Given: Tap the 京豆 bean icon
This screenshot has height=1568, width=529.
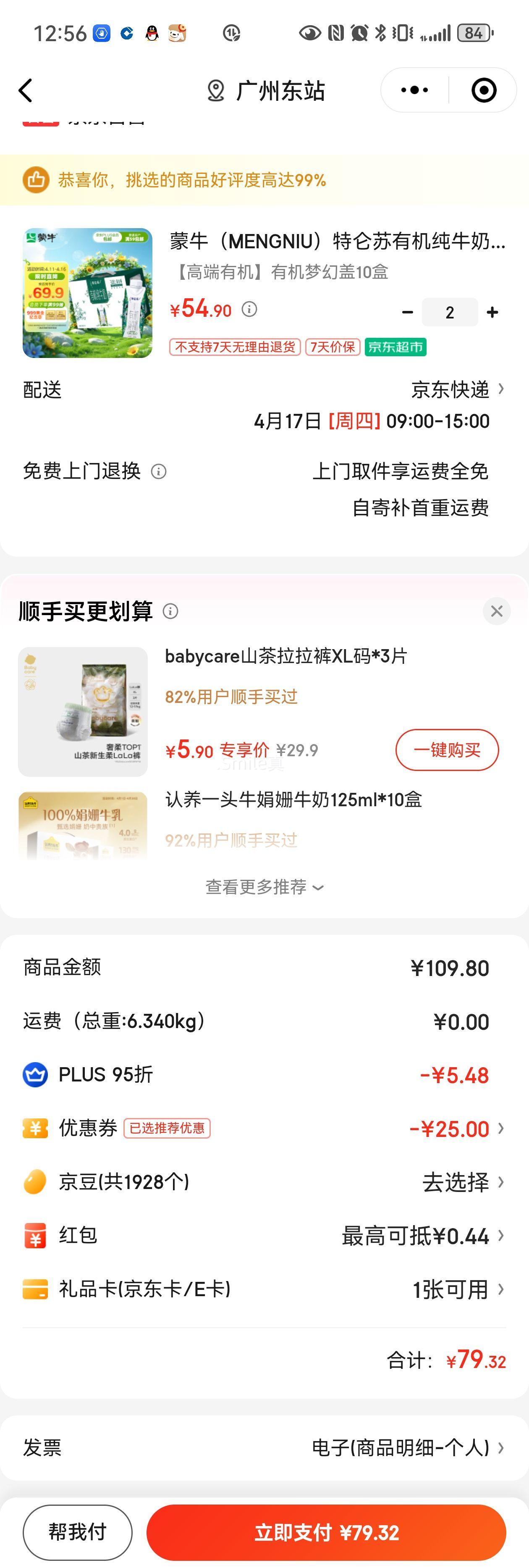Looking at the screenshot, I should (x=35, y=1182).
